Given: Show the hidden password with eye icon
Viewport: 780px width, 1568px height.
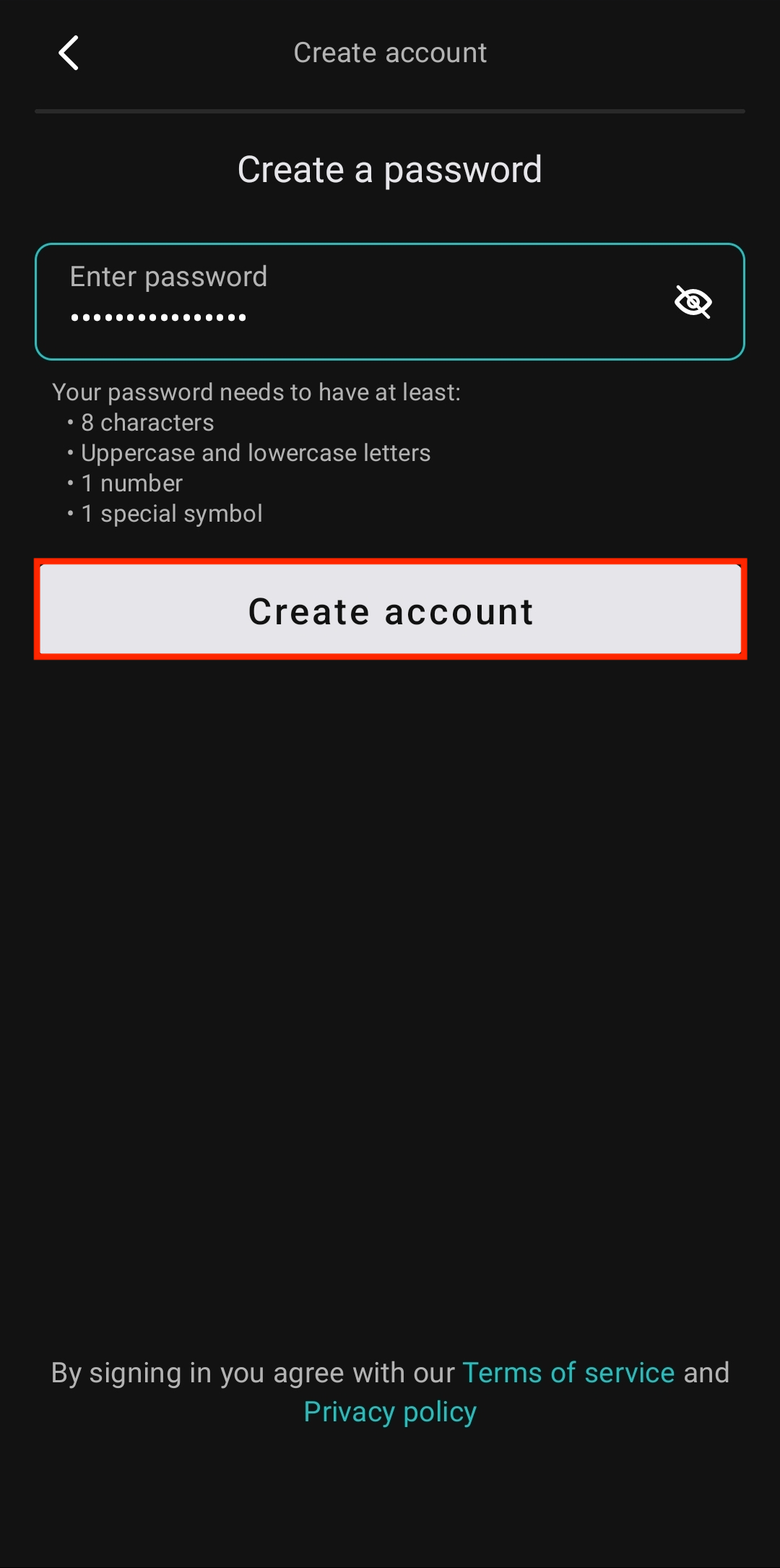Looking at the screenshot, I should (693, 302).
